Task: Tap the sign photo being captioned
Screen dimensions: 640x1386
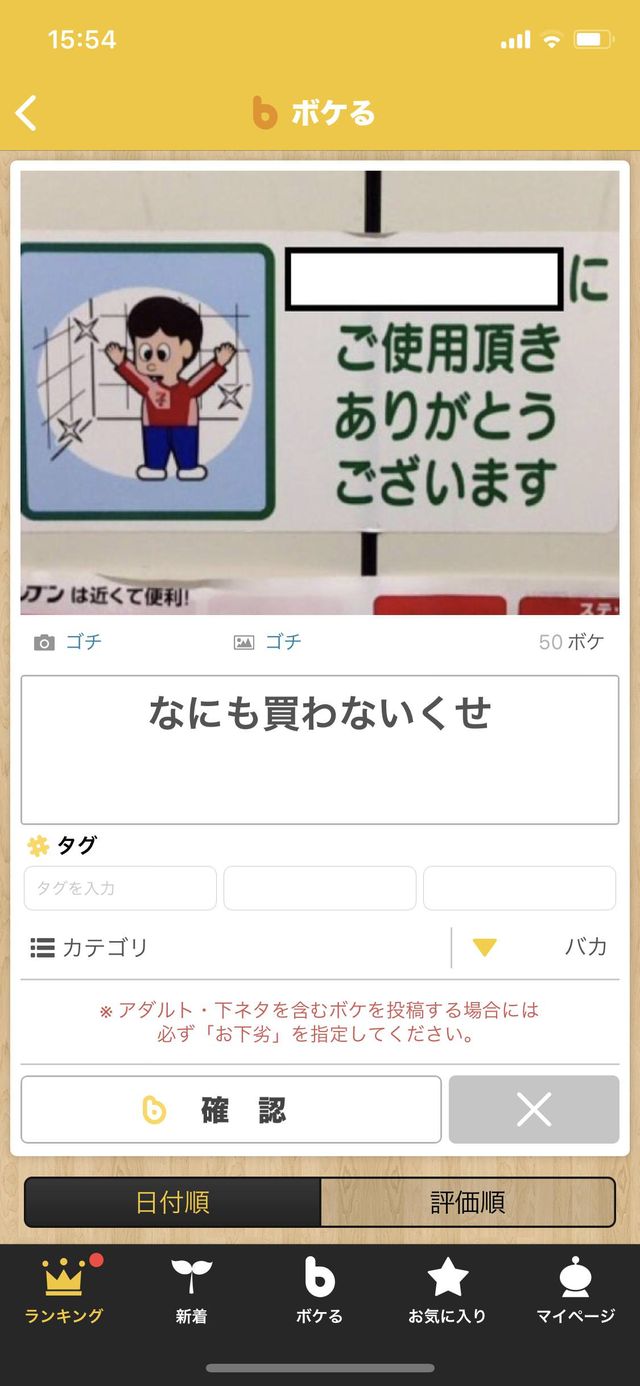Action: click(320, 392)
